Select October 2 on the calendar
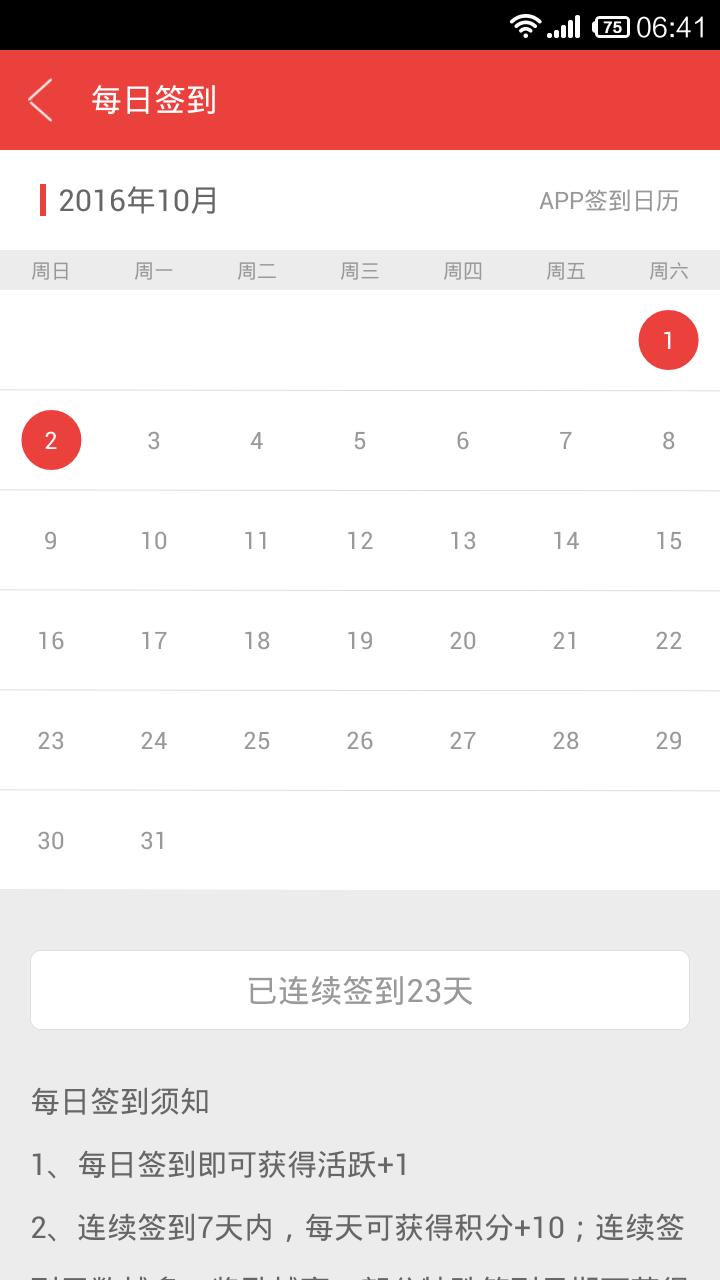The image size is (720, 1280). click(51, 440)
